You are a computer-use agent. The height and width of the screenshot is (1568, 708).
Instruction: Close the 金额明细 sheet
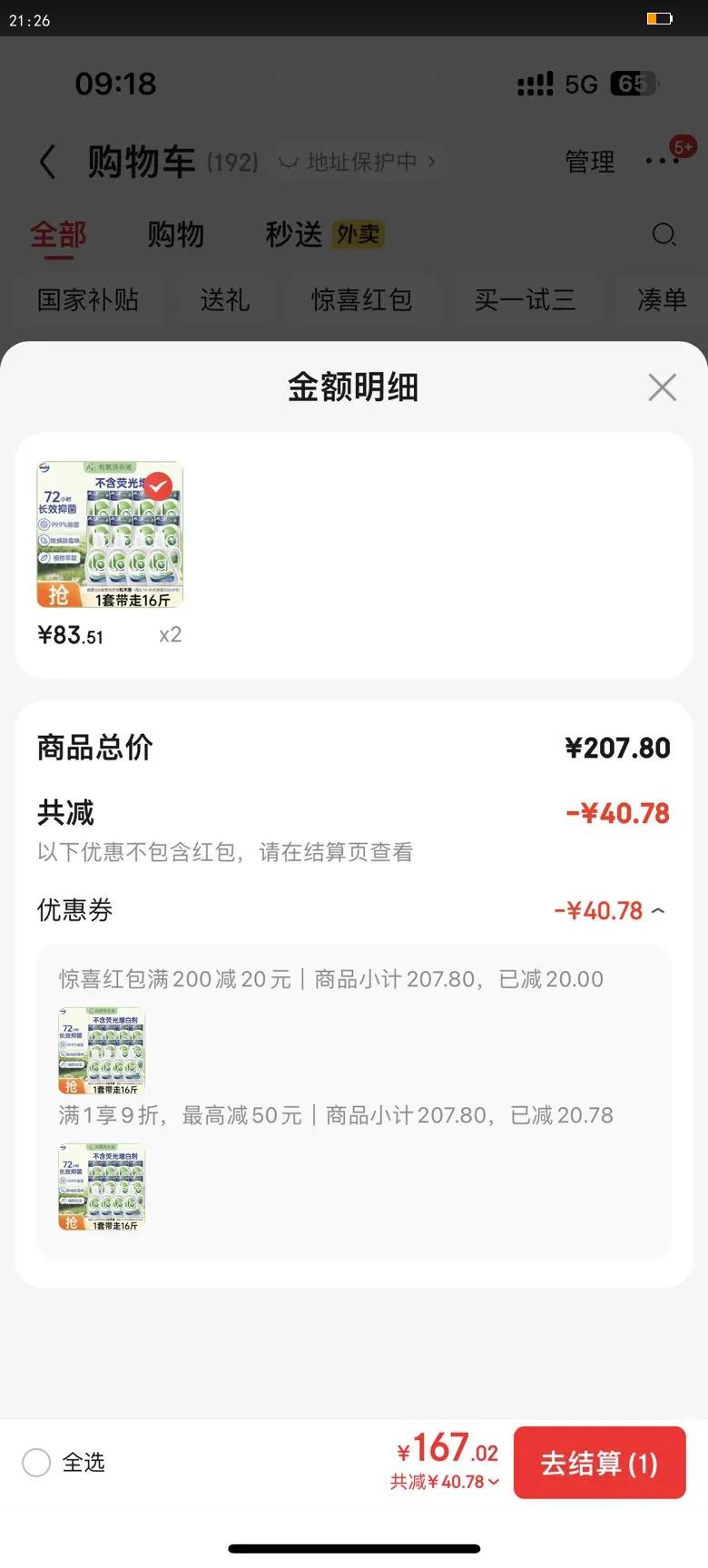click(662, 387)
